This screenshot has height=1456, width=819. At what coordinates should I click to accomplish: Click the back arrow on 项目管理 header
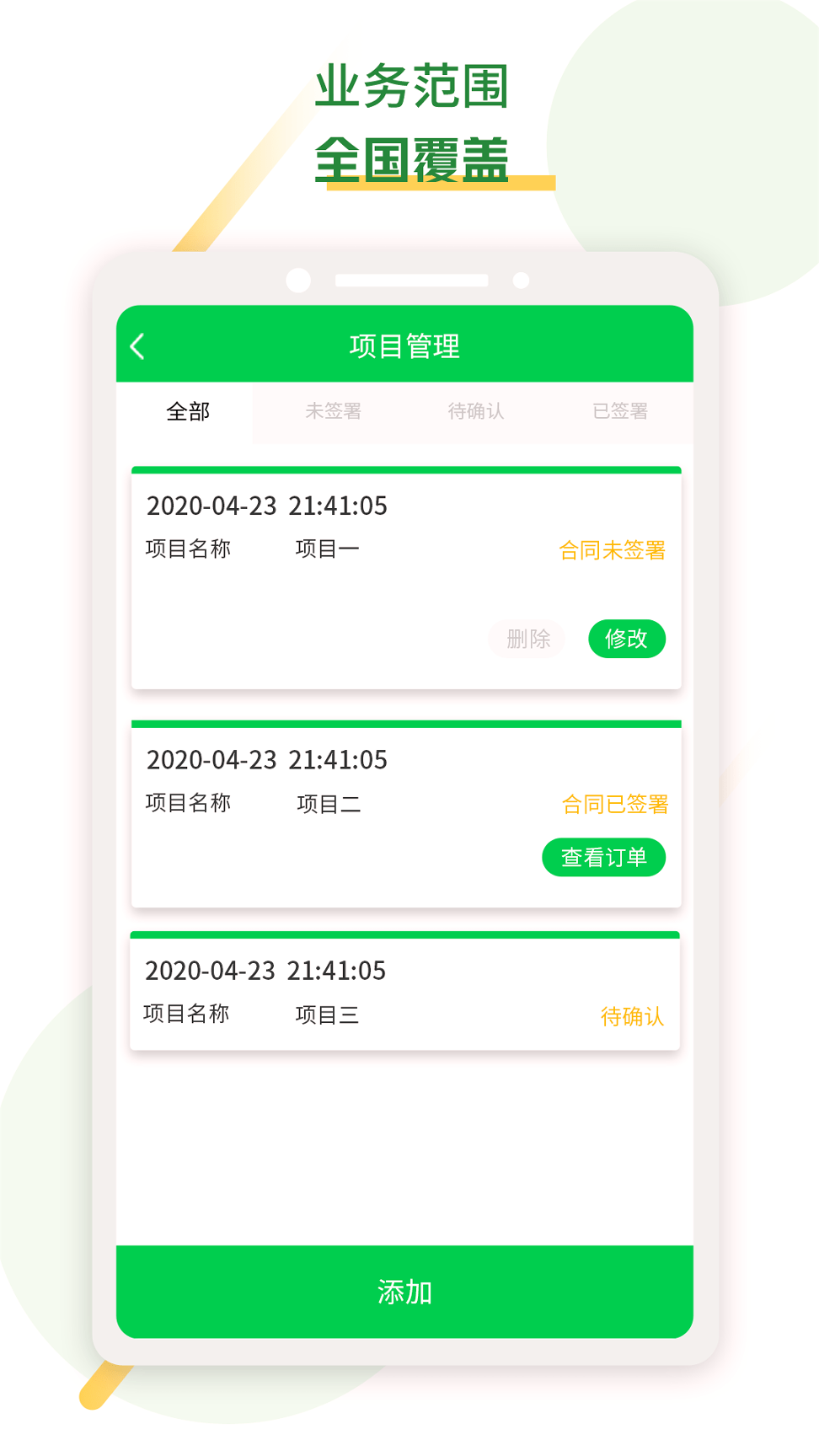click(137, 345)
